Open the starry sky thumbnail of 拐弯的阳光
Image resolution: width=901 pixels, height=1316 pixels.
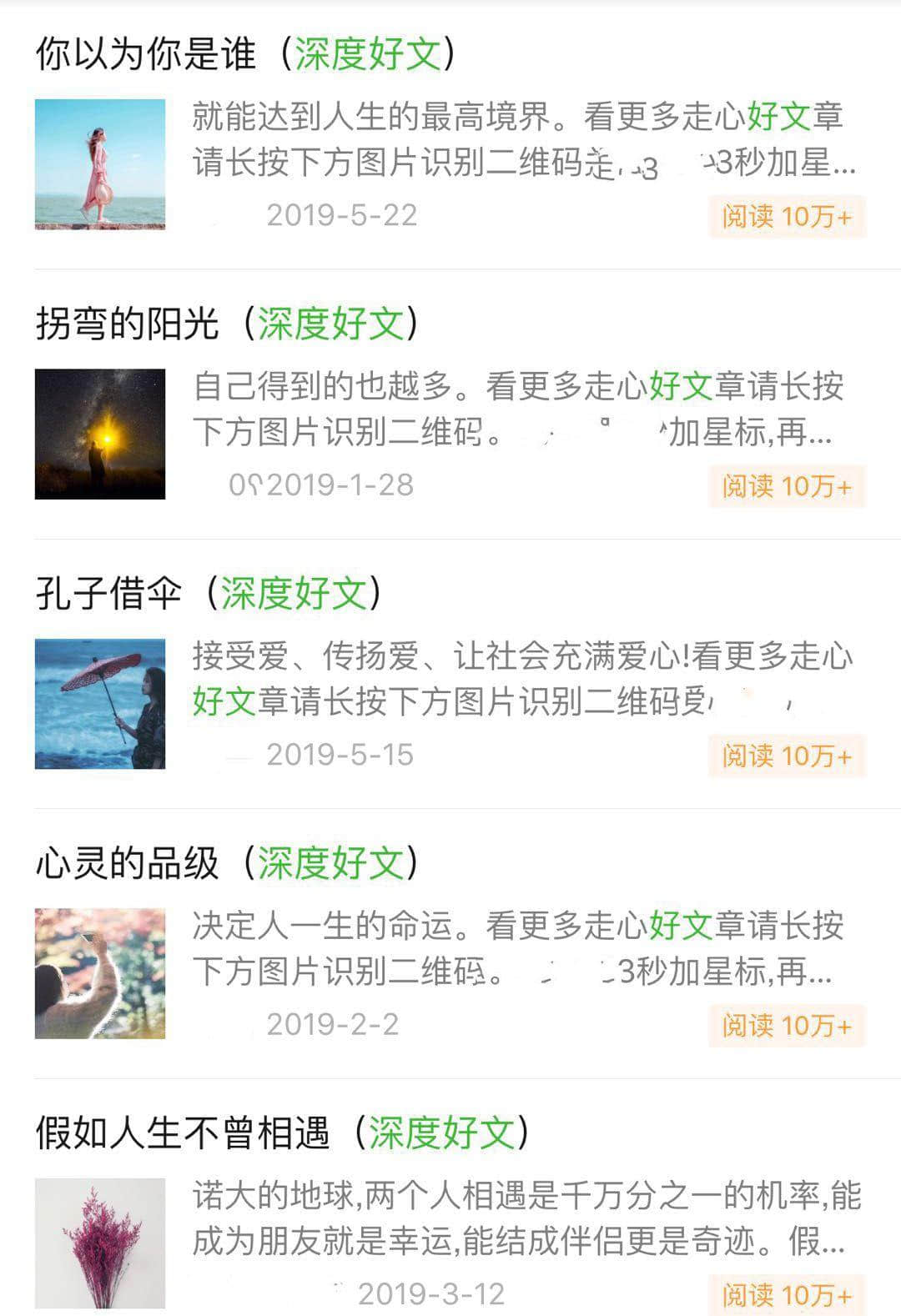tap(99, 432)
